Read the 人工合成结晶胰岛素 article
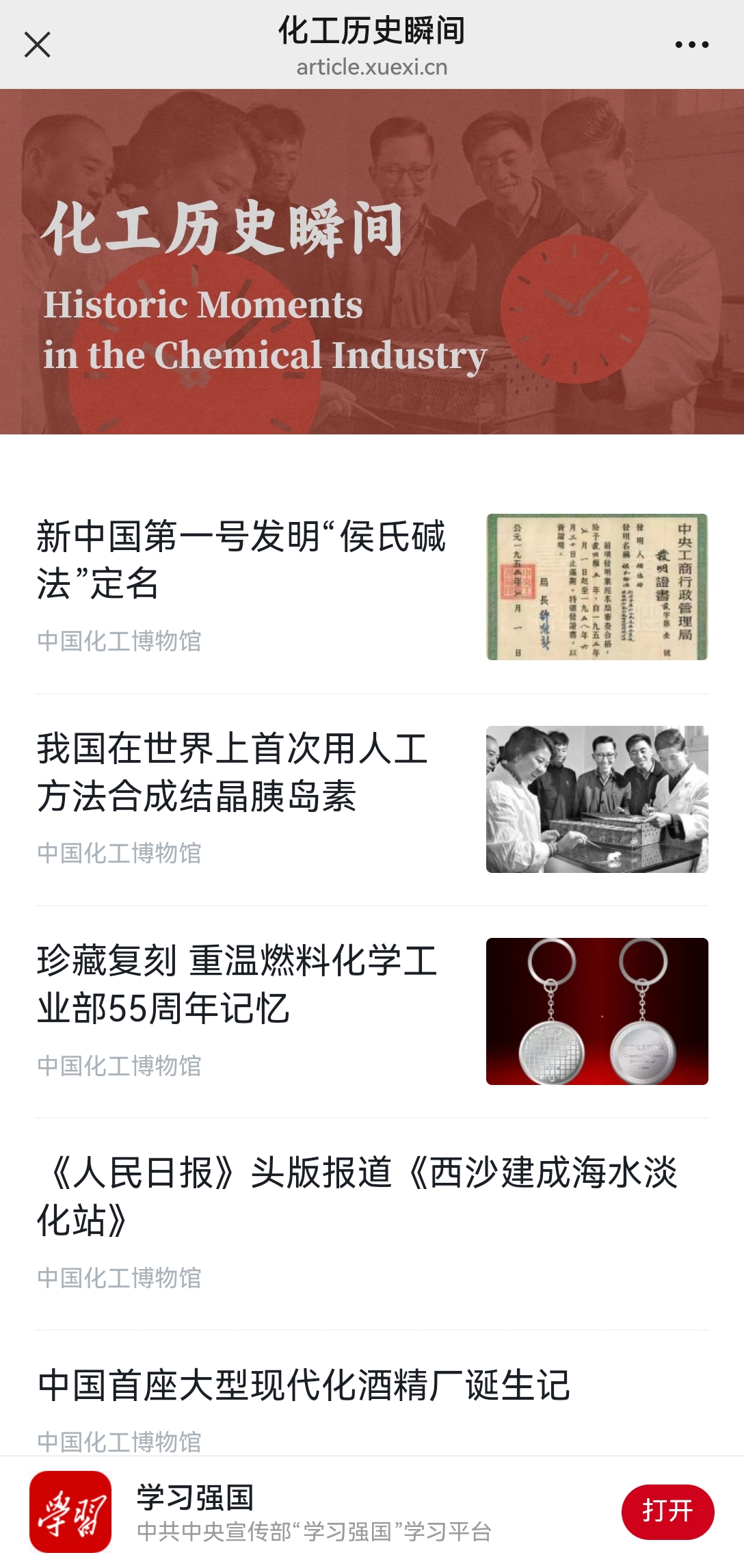The image size is (744, 1568). [232, 772]
